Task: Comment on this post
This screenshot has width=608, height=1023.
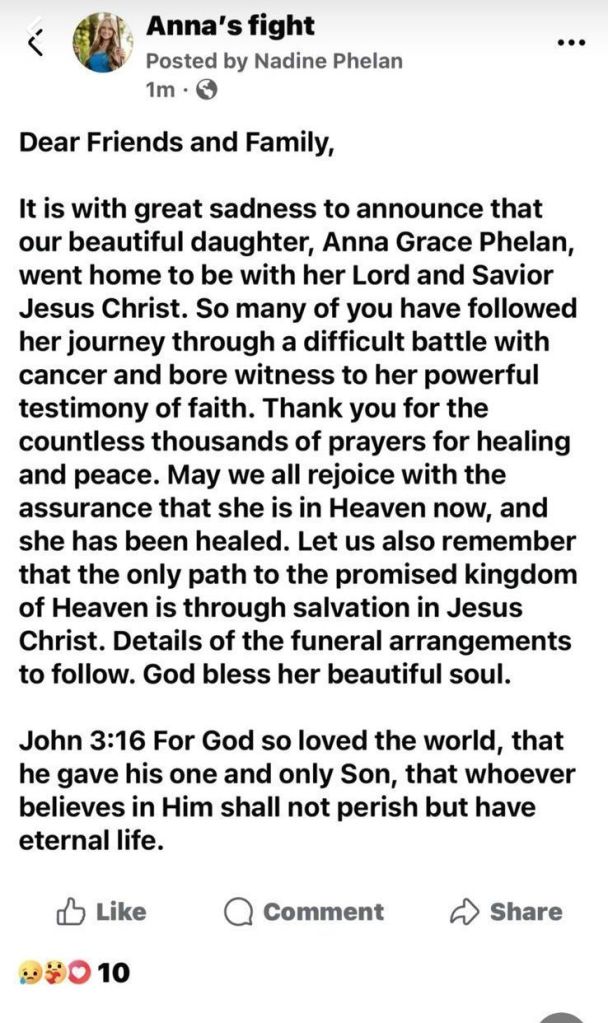Action: [305, 911]
